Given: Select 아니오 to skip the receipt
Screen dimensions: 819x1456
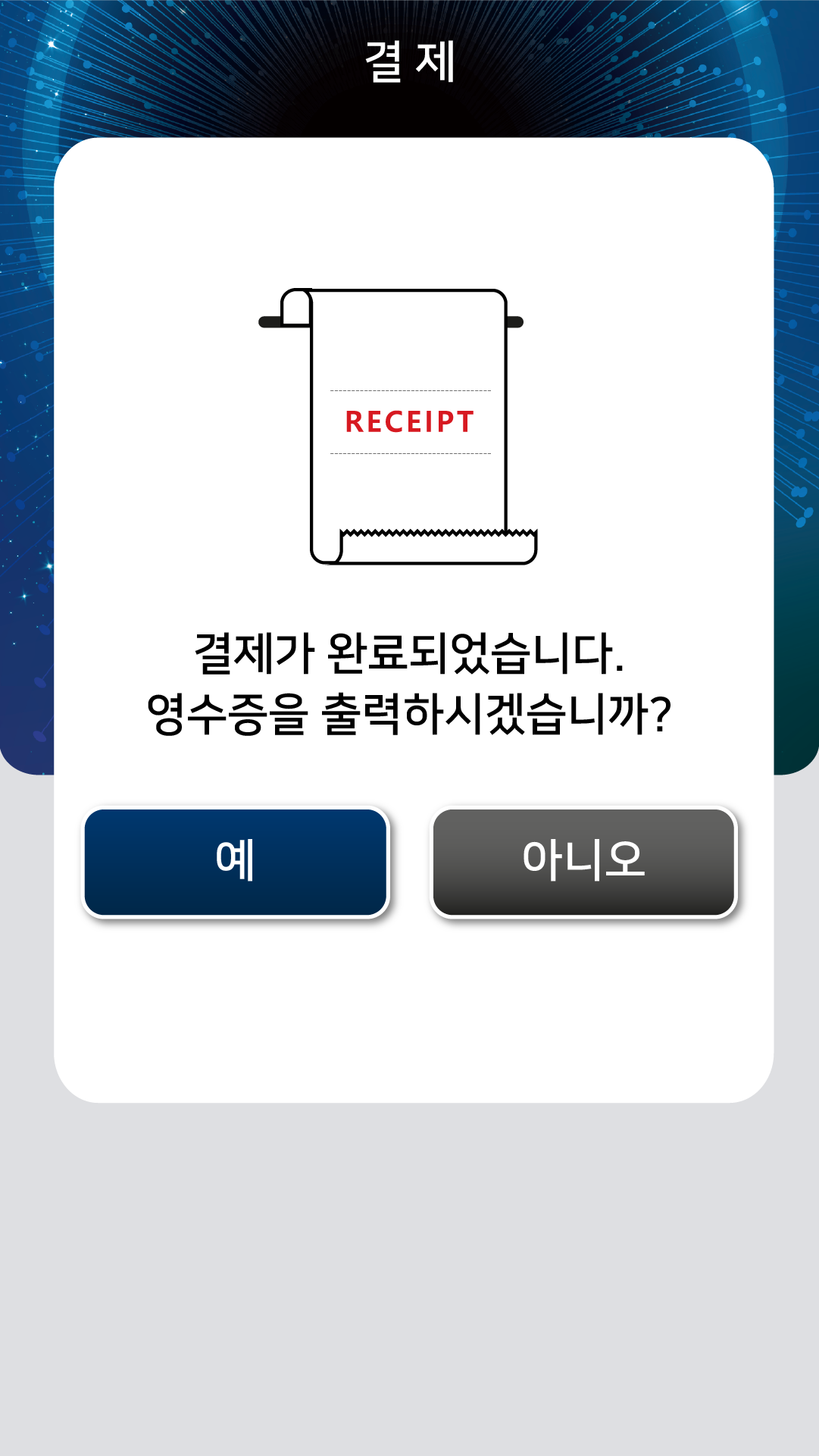Looking at the screenshot, I should click(x=583, y=862).
